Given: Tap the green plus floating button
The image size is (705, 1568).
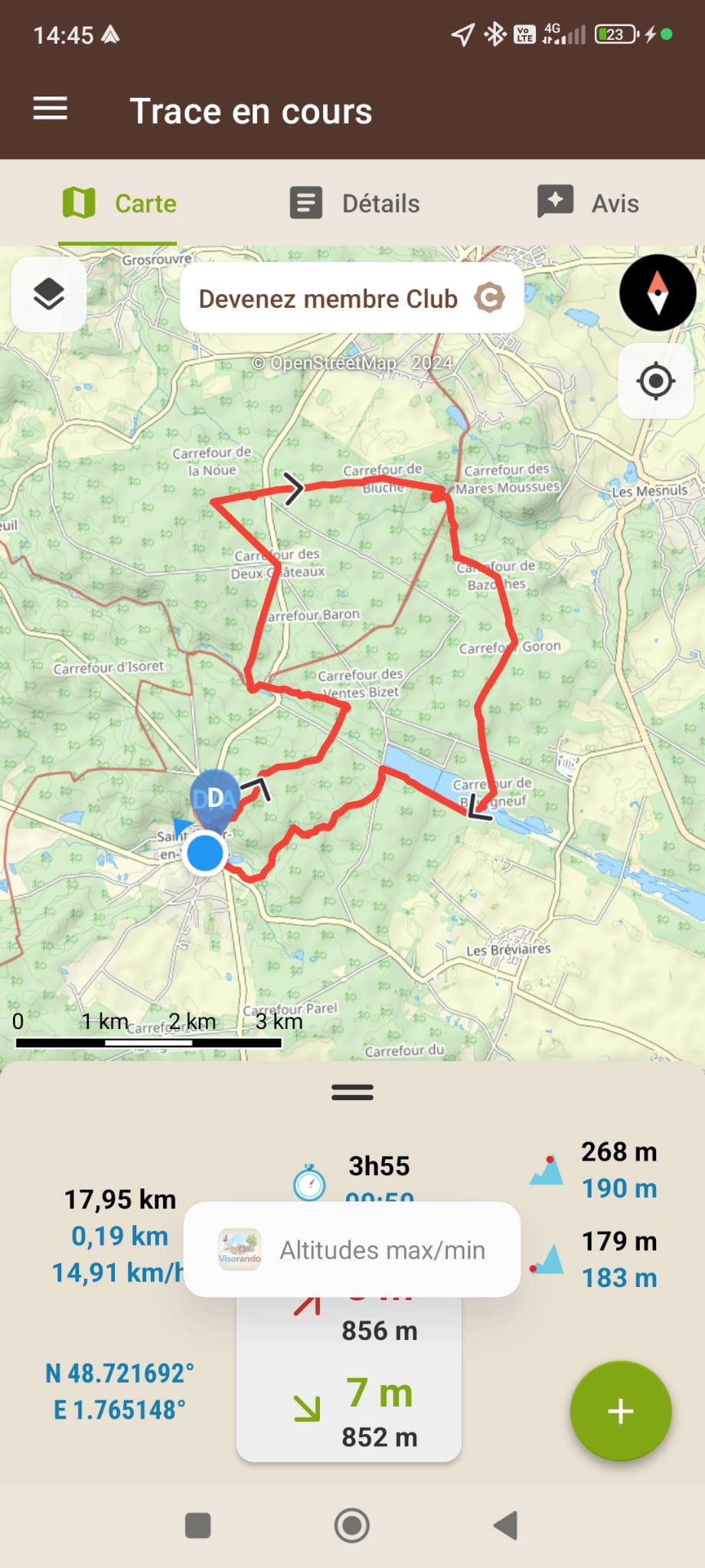Looking at the screenshot, I should (x=620, y=1410).
